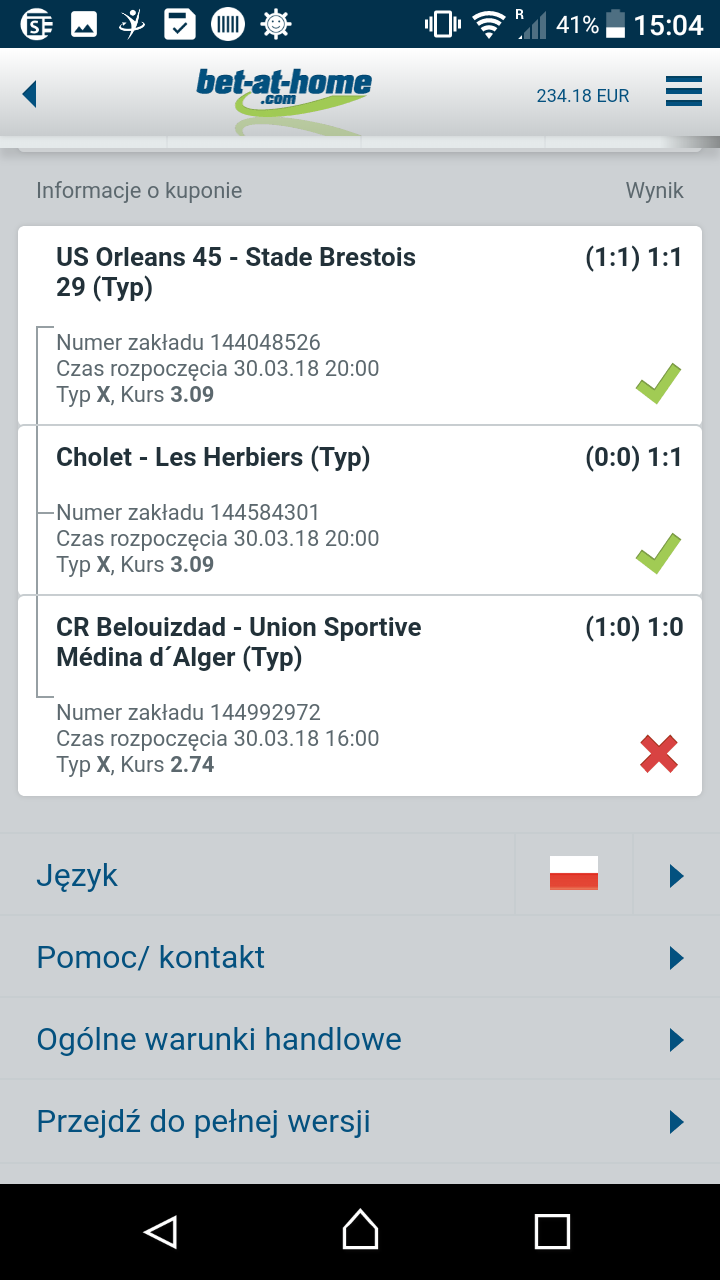
Task: Select Przejdź do pełnej wersji
Action: pos(360,1121)
